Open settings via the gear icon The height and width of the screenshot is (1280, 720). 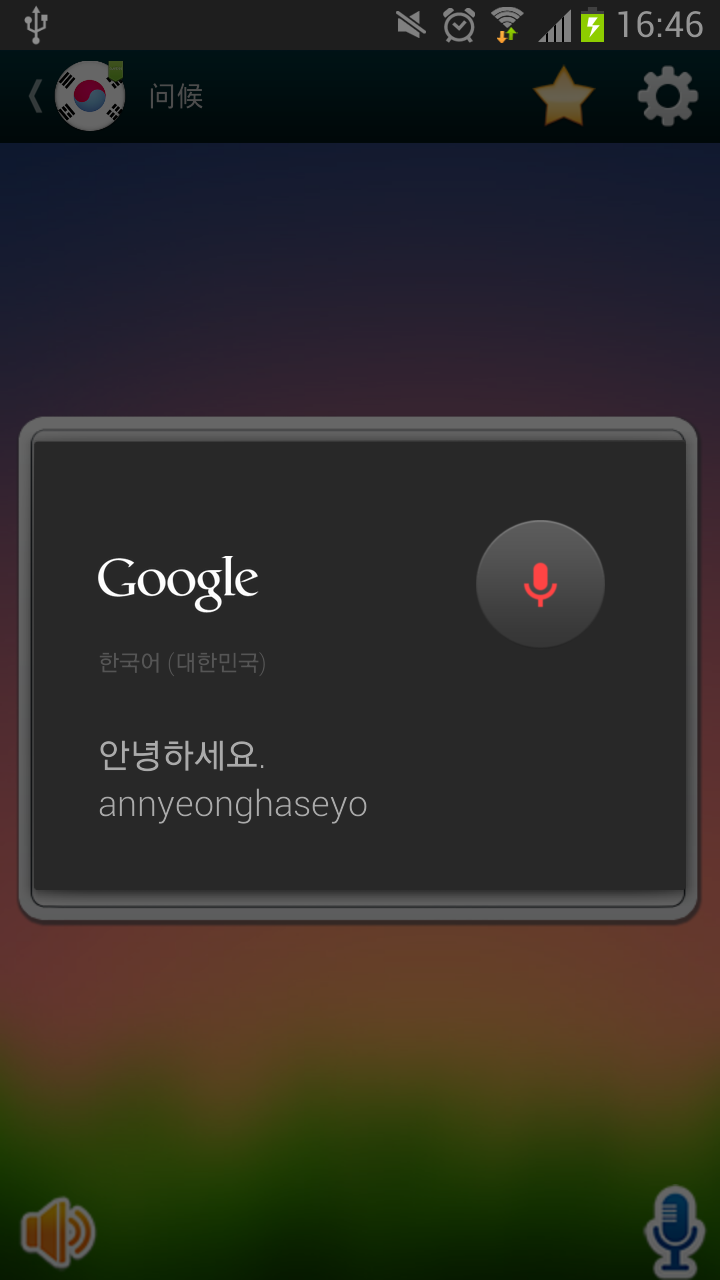click(x=668, y=96)
